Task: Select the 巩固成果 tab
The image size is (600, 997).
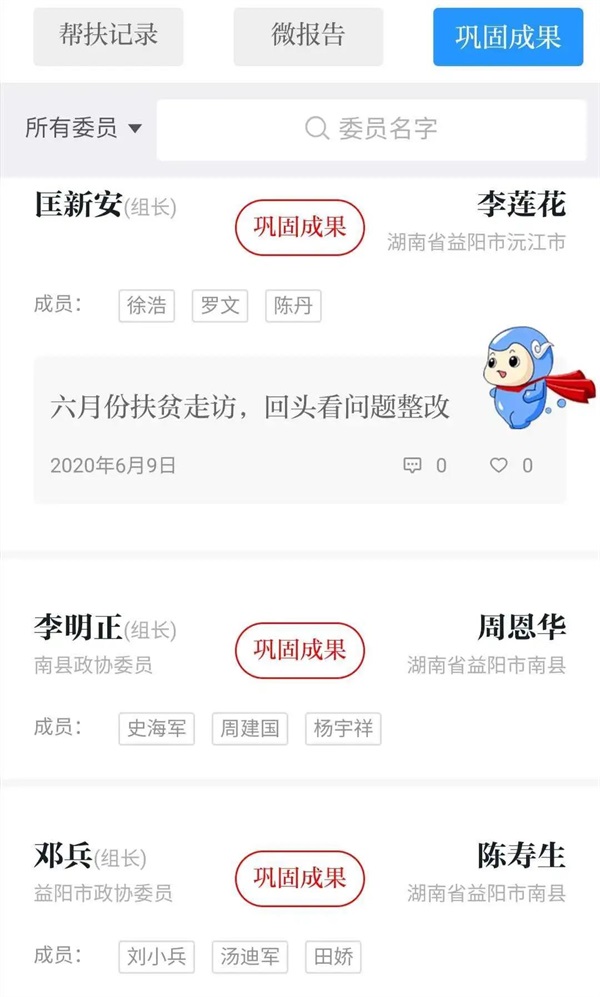Action: [508, 37]
